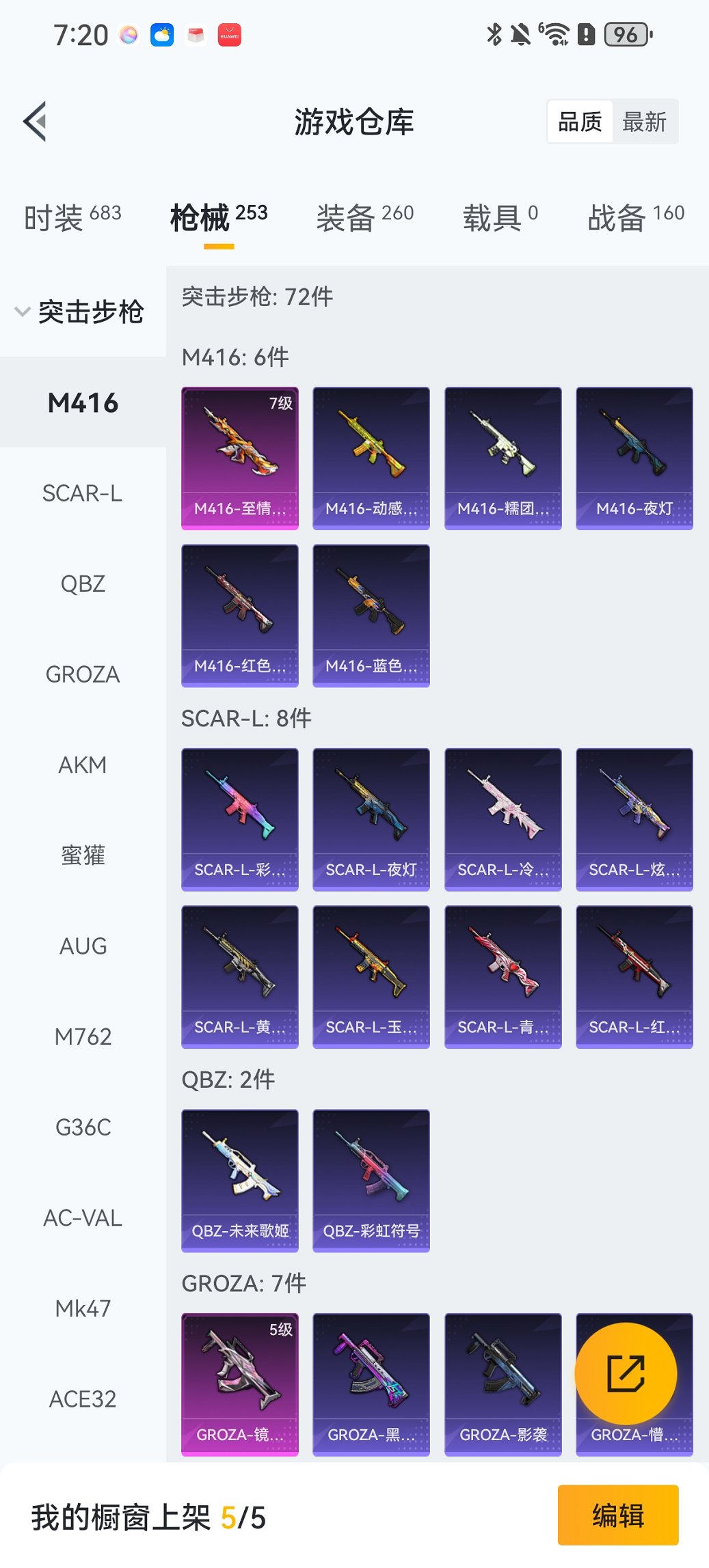Jump to AKM in the weapon list

(x=83, y=765)
